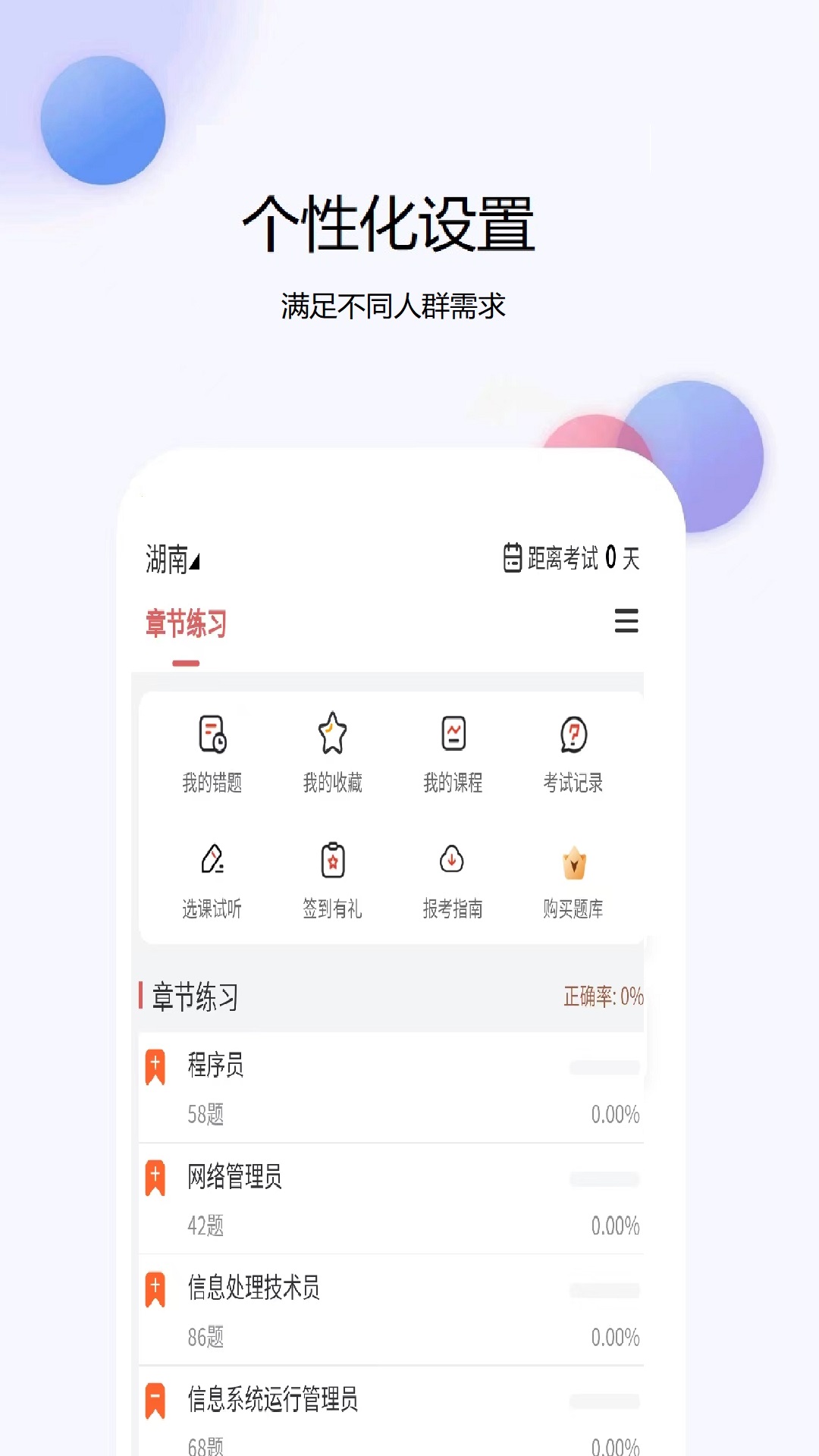Open 选课试听 course trial
Viewport: 819px width, 1456px height.
213,880
